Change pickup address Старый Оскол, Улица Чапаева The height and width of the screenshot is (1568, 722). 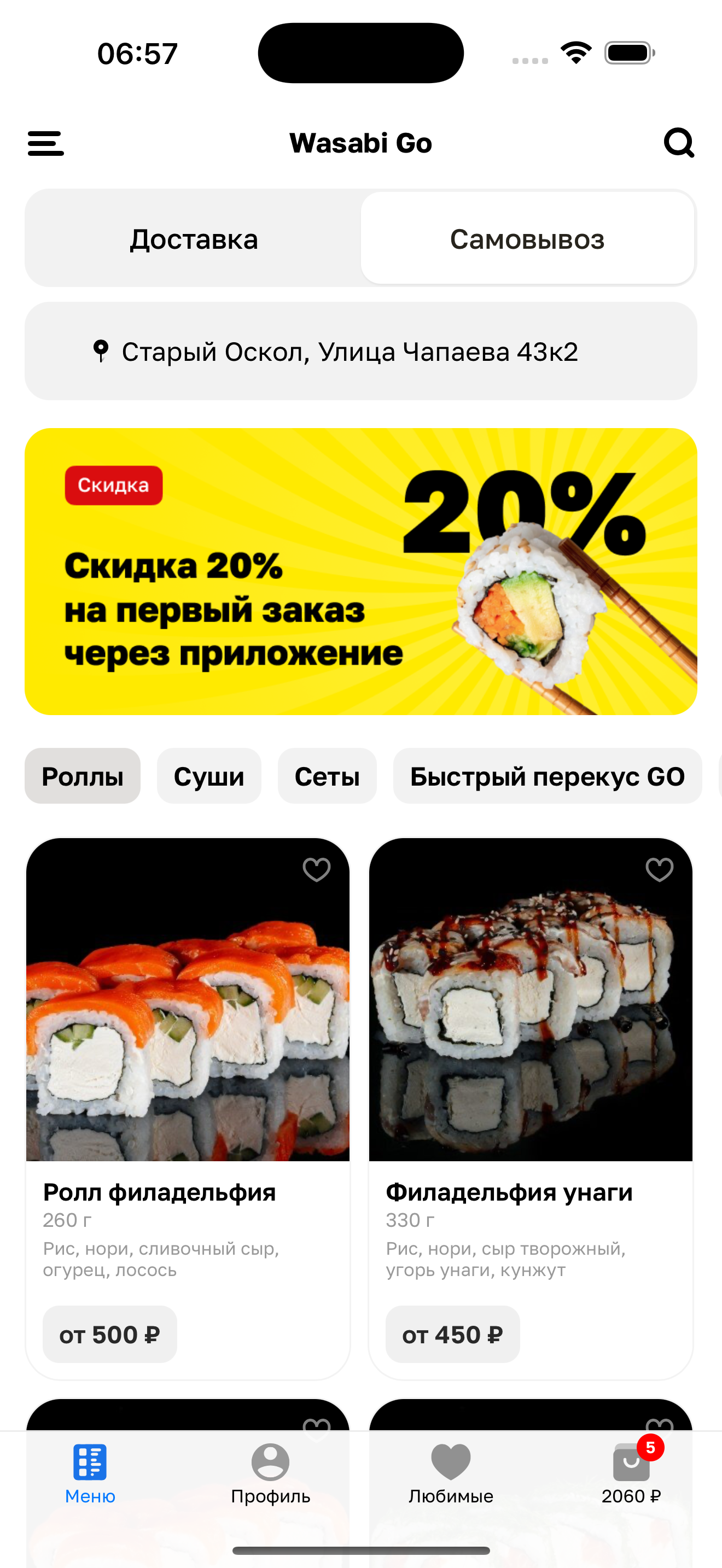(x=360, y=352)
